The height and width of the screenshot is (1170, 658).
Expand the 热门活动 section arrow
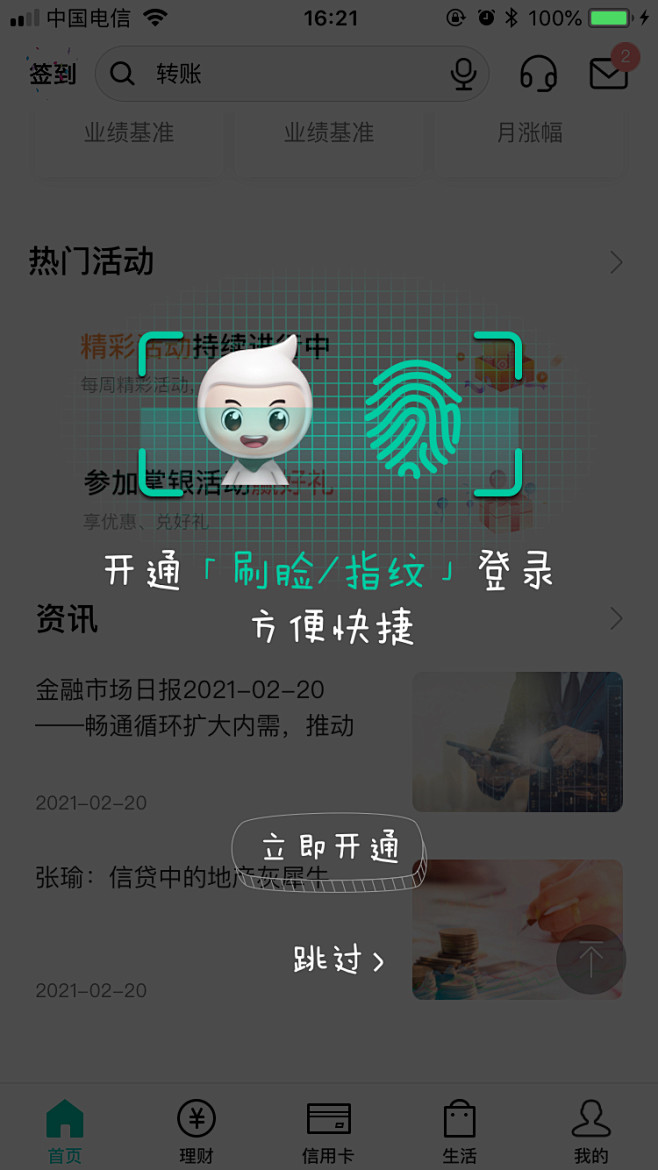coord(616,263)
